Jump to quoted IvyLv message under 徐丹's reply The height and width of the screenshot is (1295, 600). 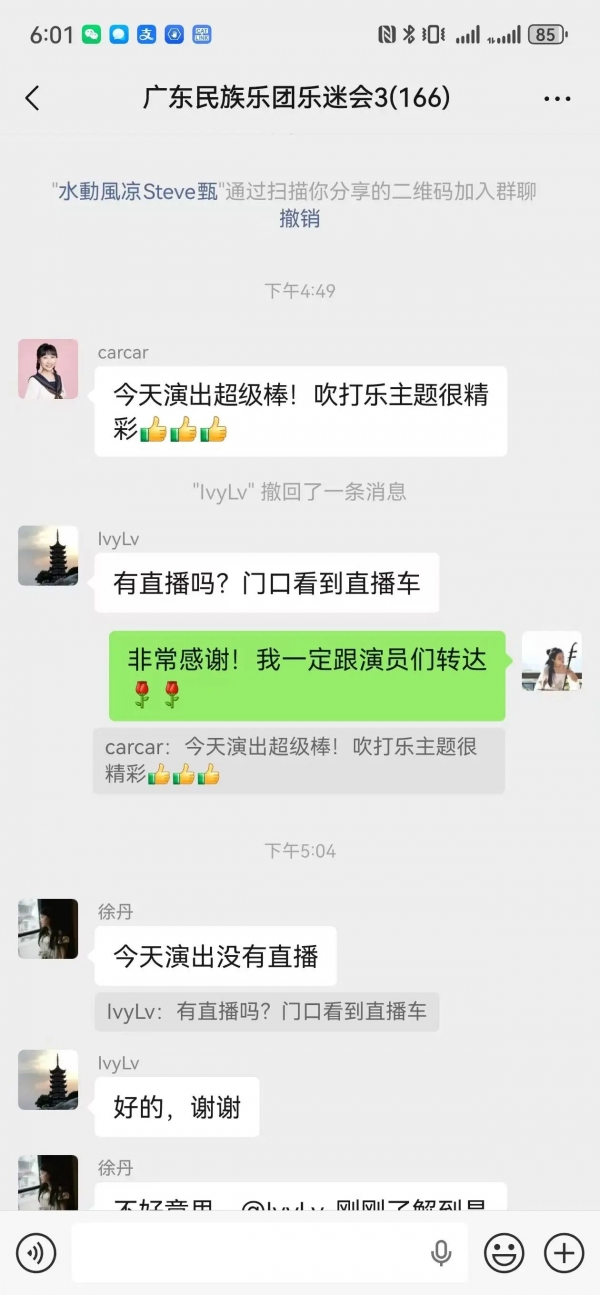[x=266, y=1011]
